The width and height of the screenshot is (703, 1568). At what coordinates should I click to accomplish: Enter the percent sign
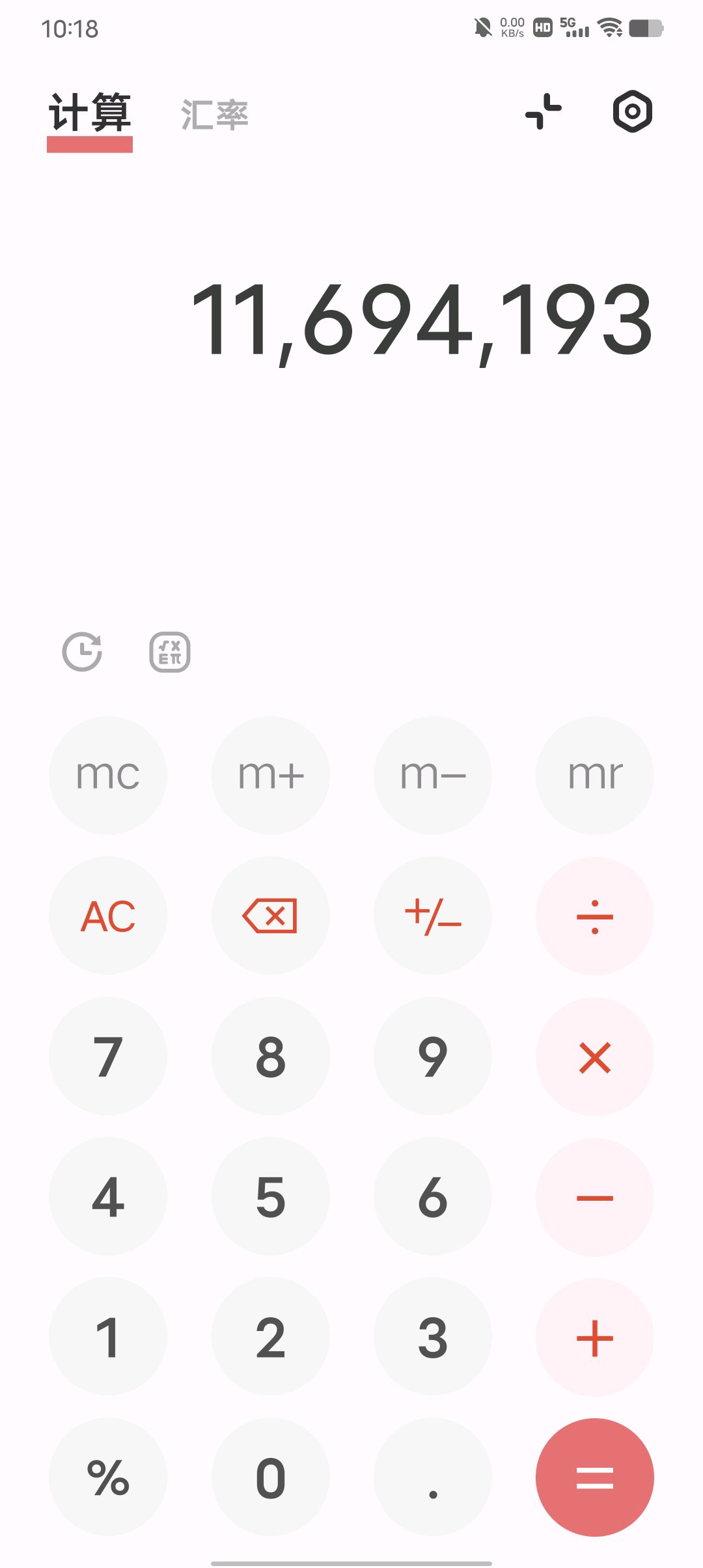tap(108, 1477)
